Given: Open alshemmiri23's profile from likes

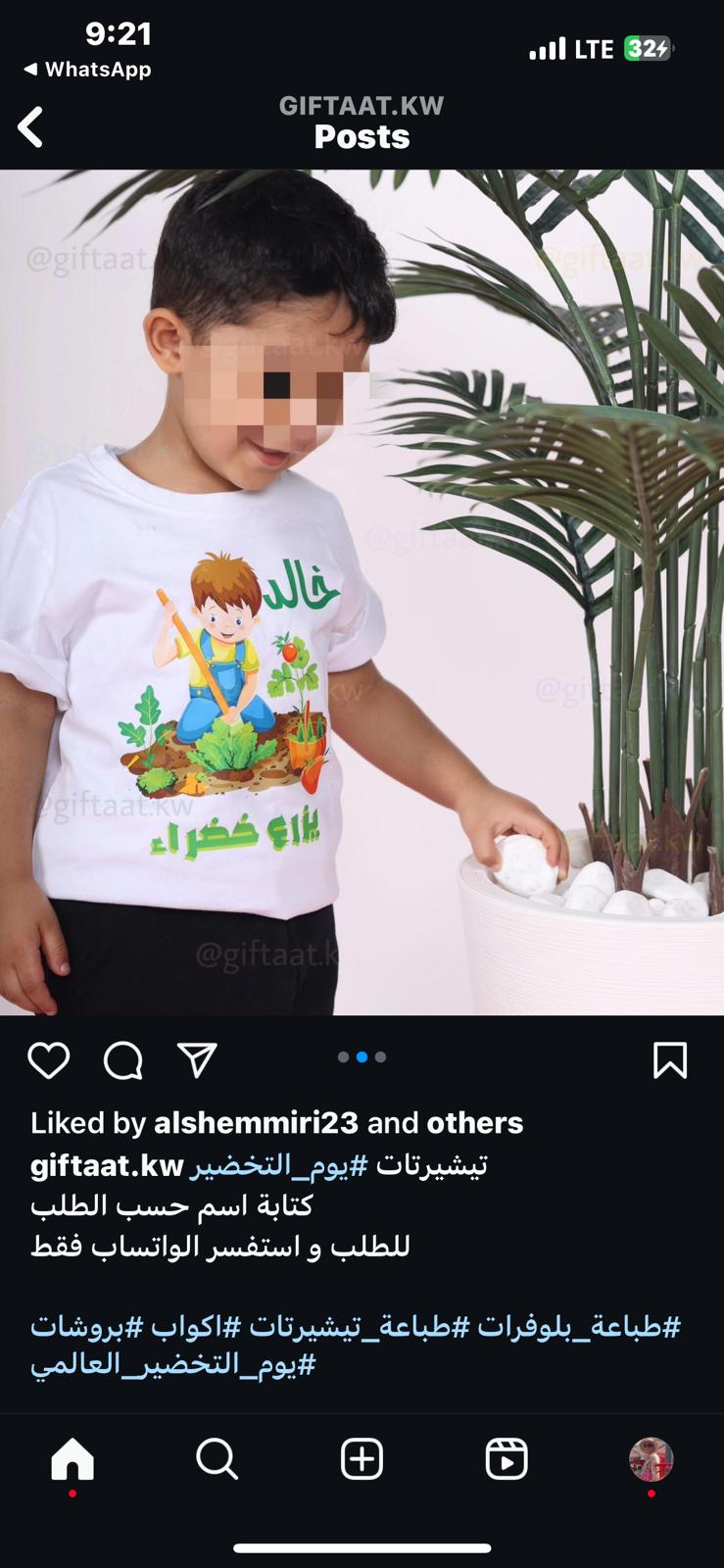Looking at the screenshot, I should [x=256, y=1123].
